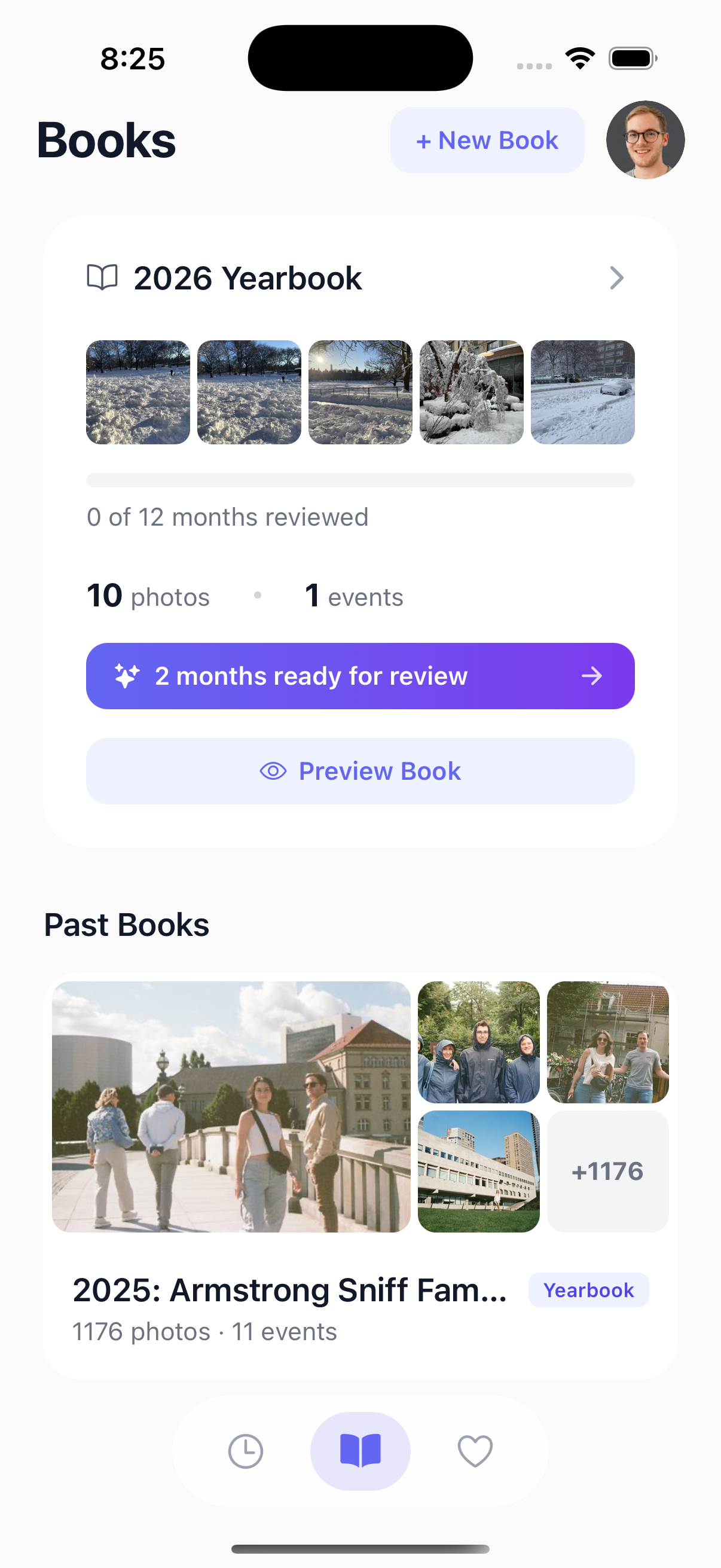
Task: Open the +1176 hidden photos tile
Action: coord(607,1170)
